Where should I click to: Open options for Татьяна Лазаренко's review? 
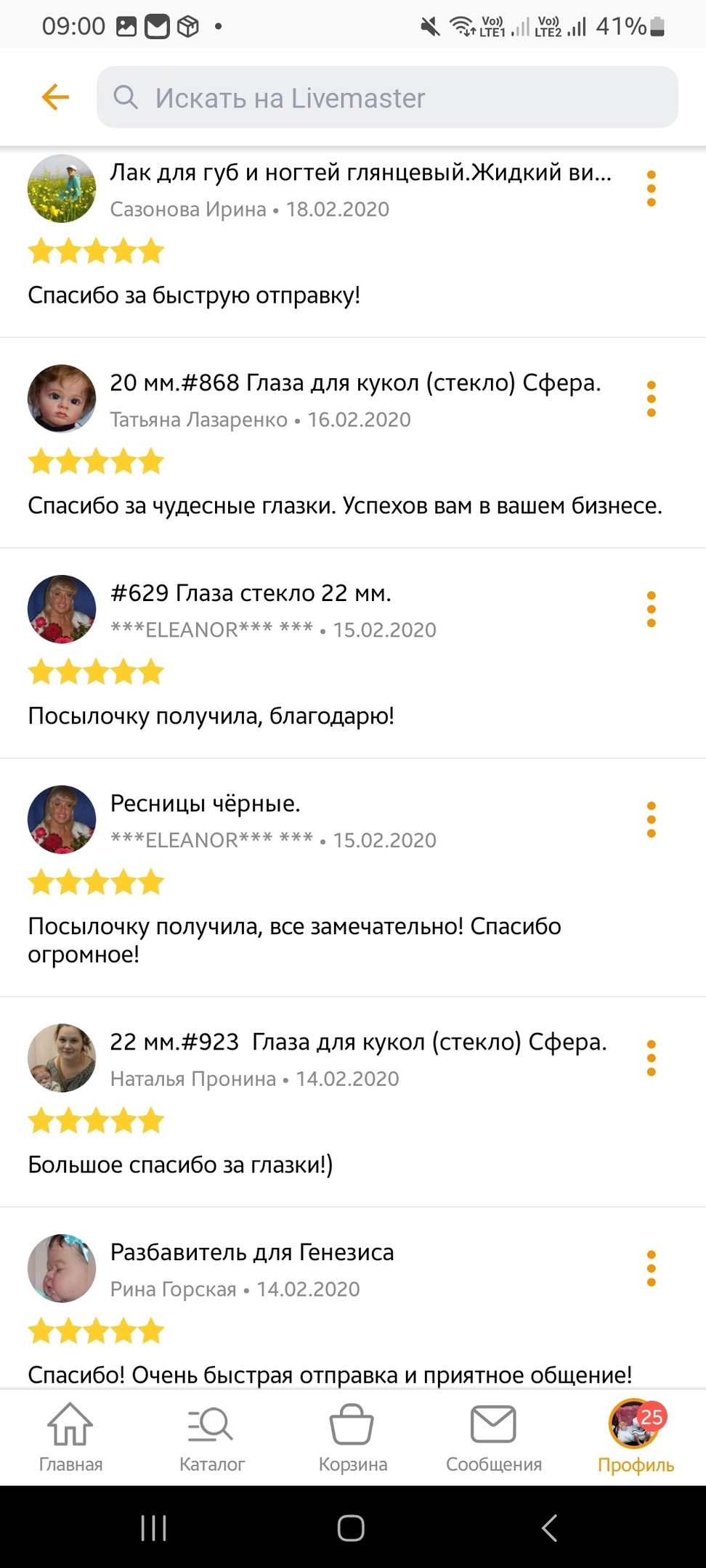click(651, 399)
